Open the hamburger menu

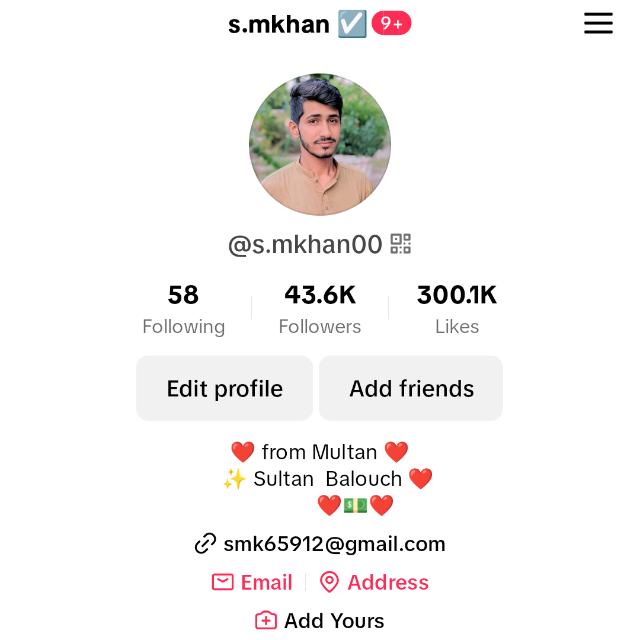598,24
